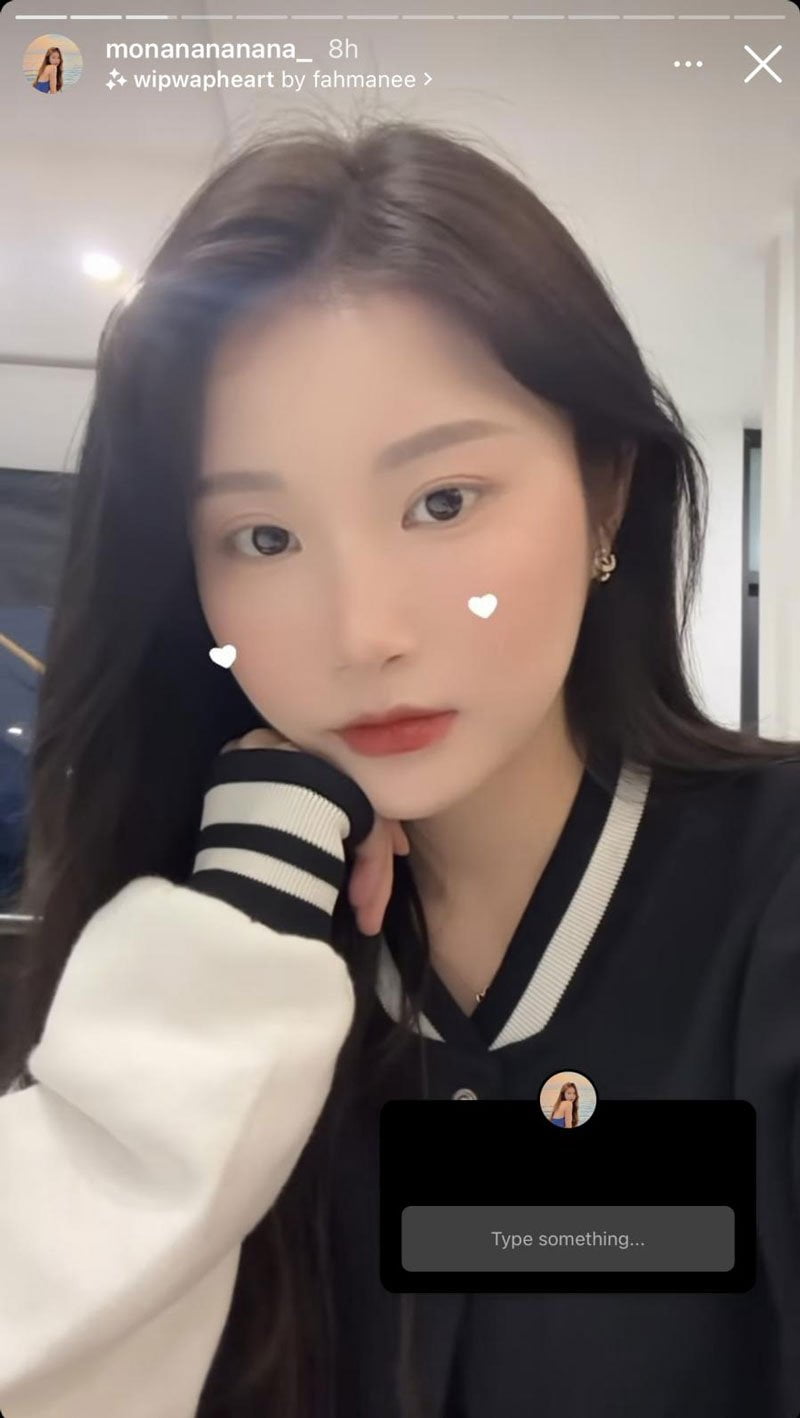Close the story with the X button

tap(762, 64)
